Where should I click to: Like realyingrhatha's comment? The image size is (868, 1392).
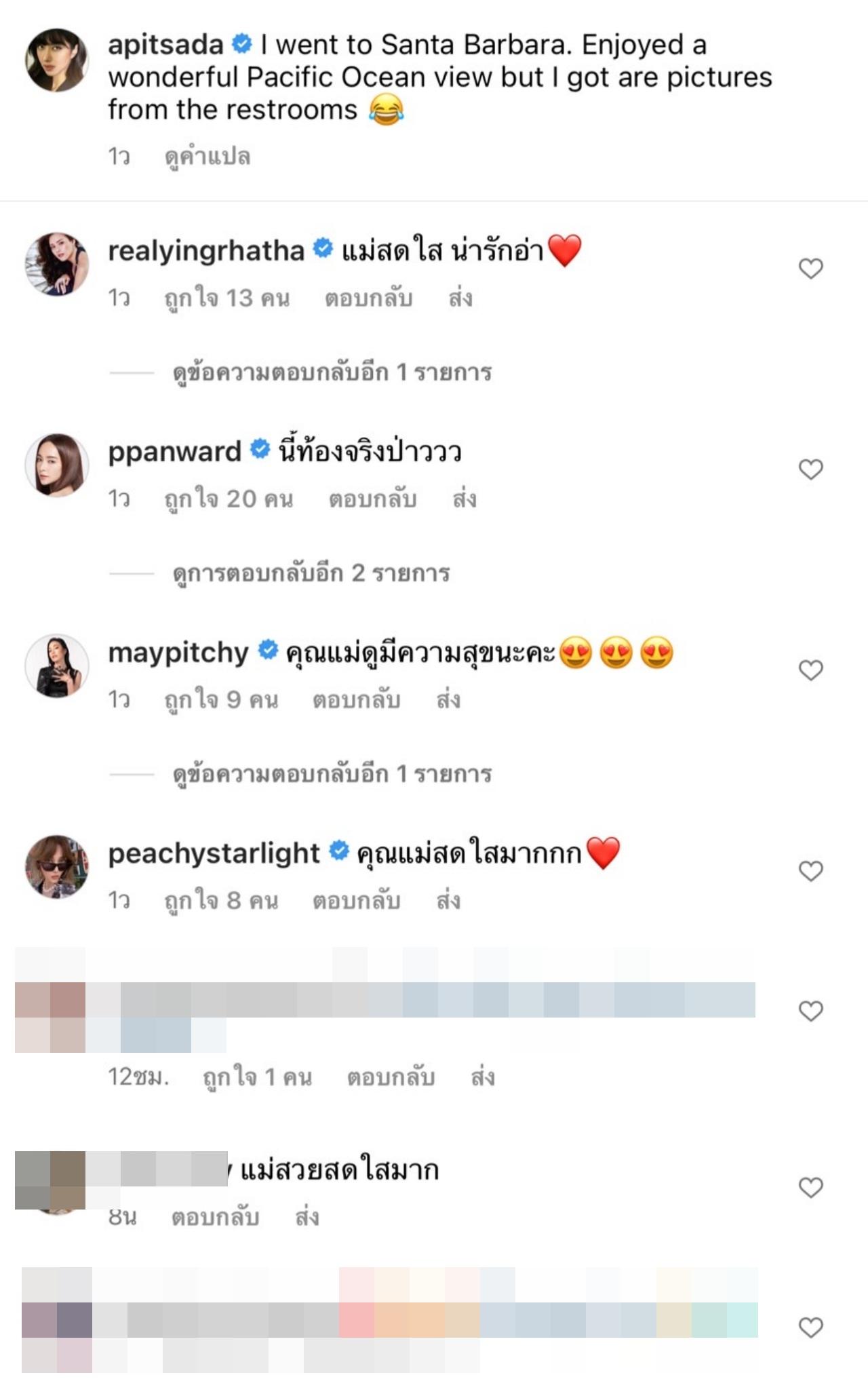tap(810, 269)
